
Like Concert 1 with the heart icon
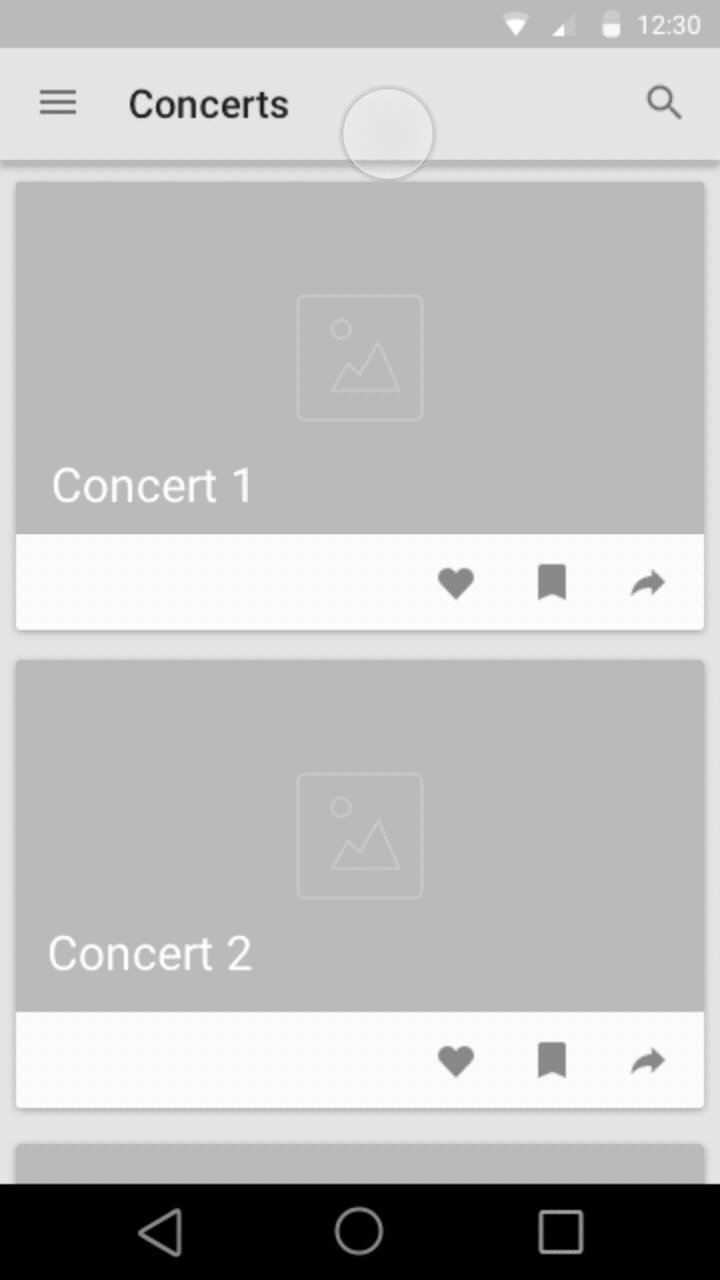click(x=456, y=583)
